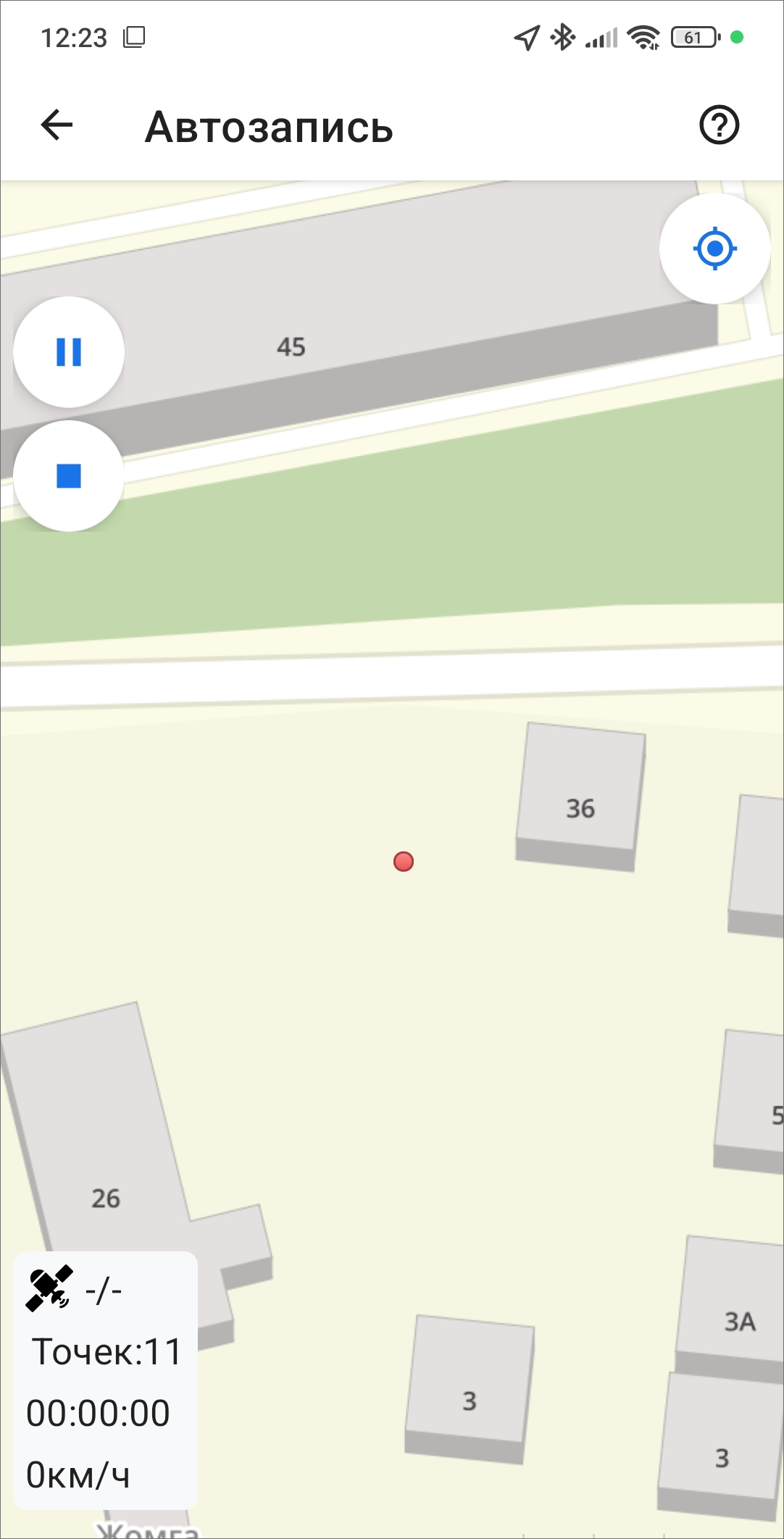The height and width of the screenshot is (1539, 784).
Task: Go back from the Автозапись screen
Action: coord(57,125)
